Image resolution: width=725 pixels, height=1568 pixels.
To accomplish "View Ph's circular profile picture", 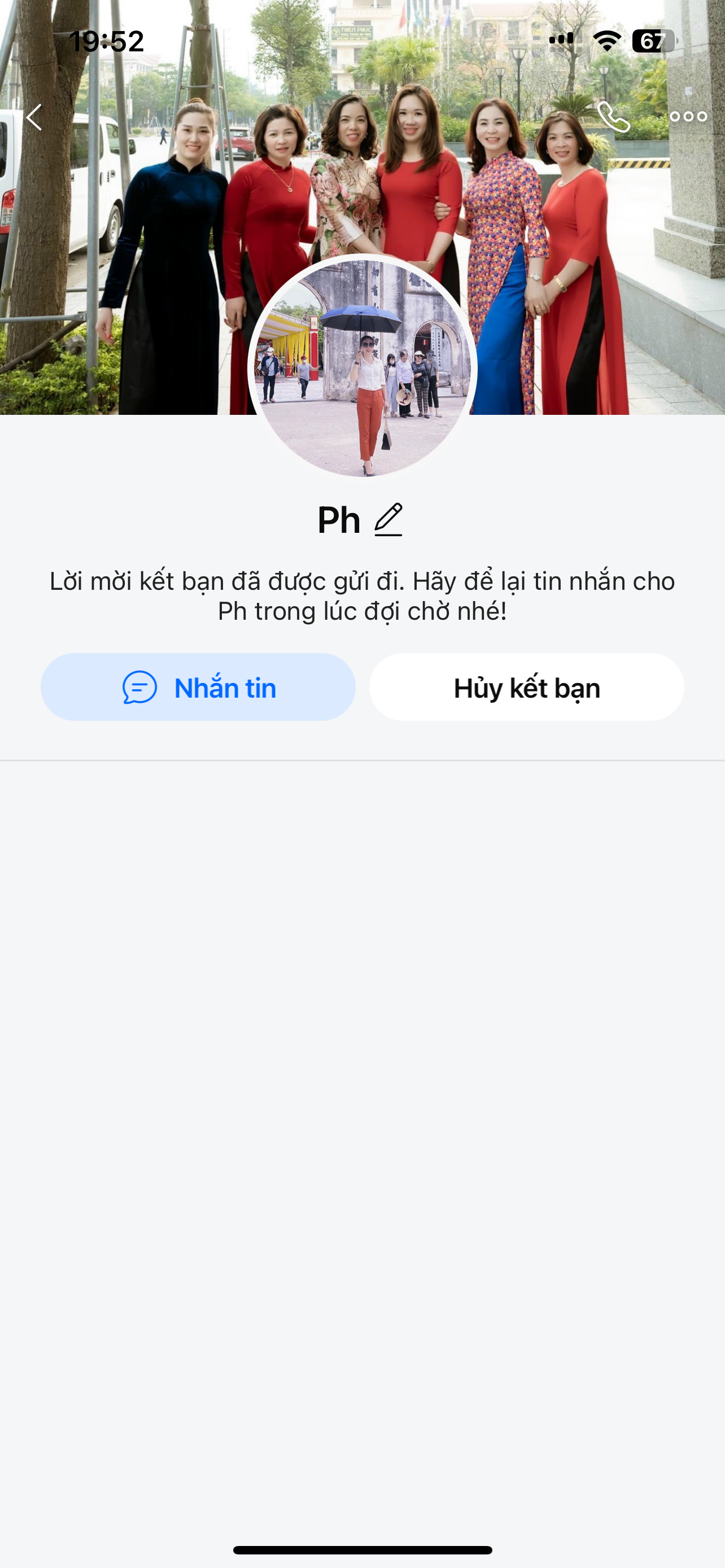I will click(x=362, y=369).
